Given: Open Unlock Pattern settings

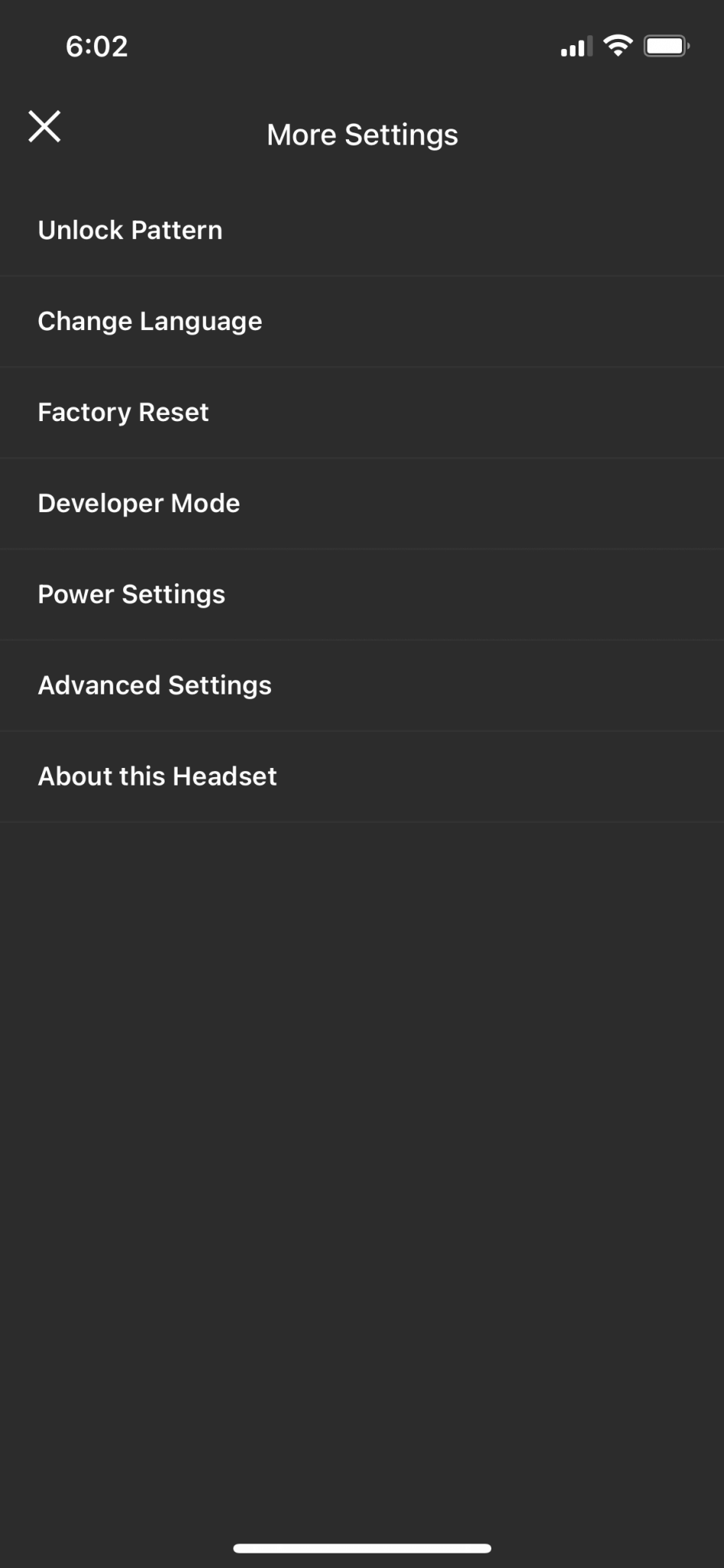Looking at the screenshot, I should coord(129,229).
